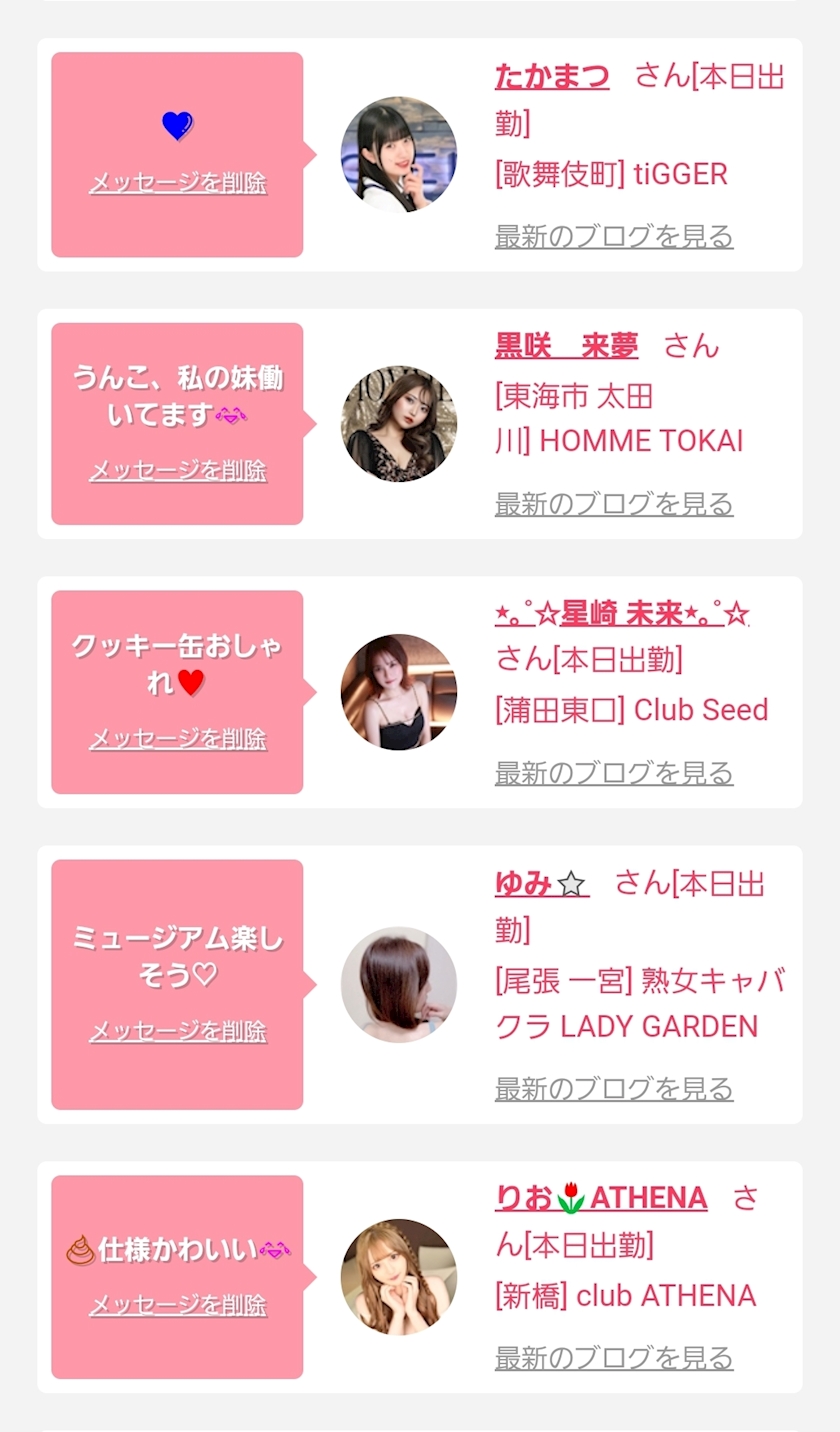Open りお ATHENA's profile name link
The height and width of the screenshot is (1432, 840).
point(601,1198)
